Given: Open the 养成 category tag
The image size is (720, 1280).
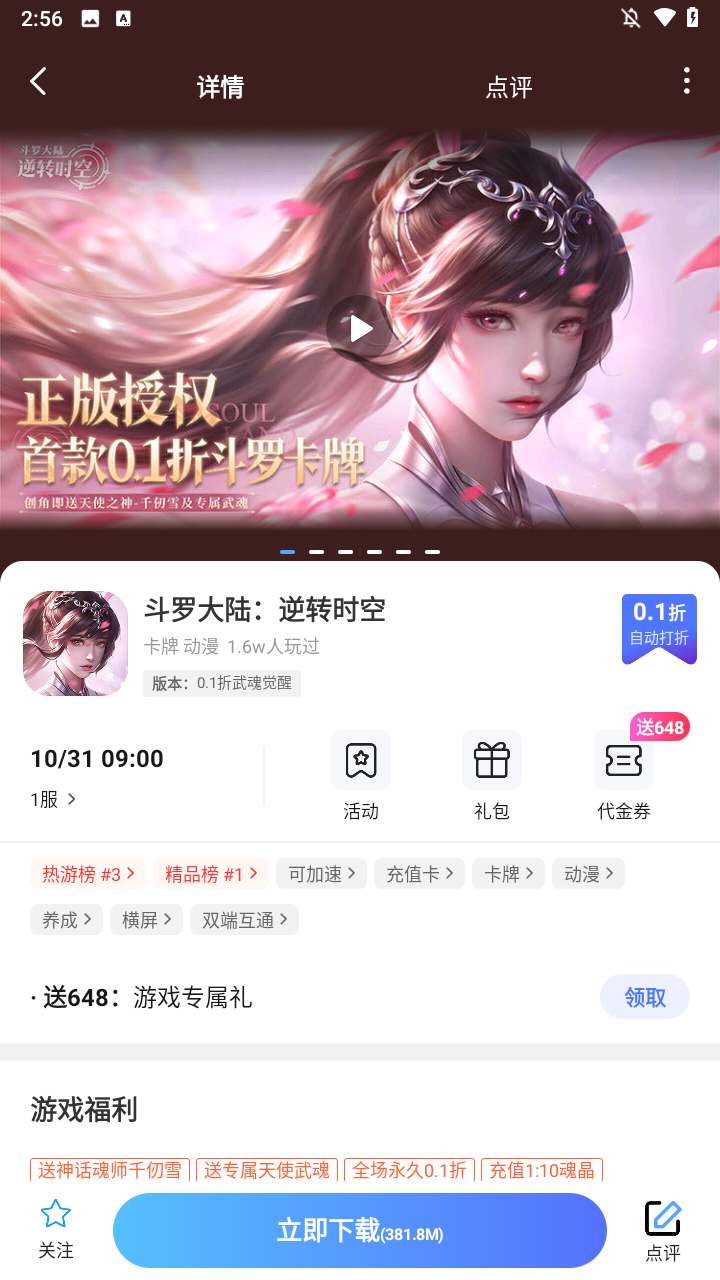Looking at the screenshot, I should click(66, 920).
